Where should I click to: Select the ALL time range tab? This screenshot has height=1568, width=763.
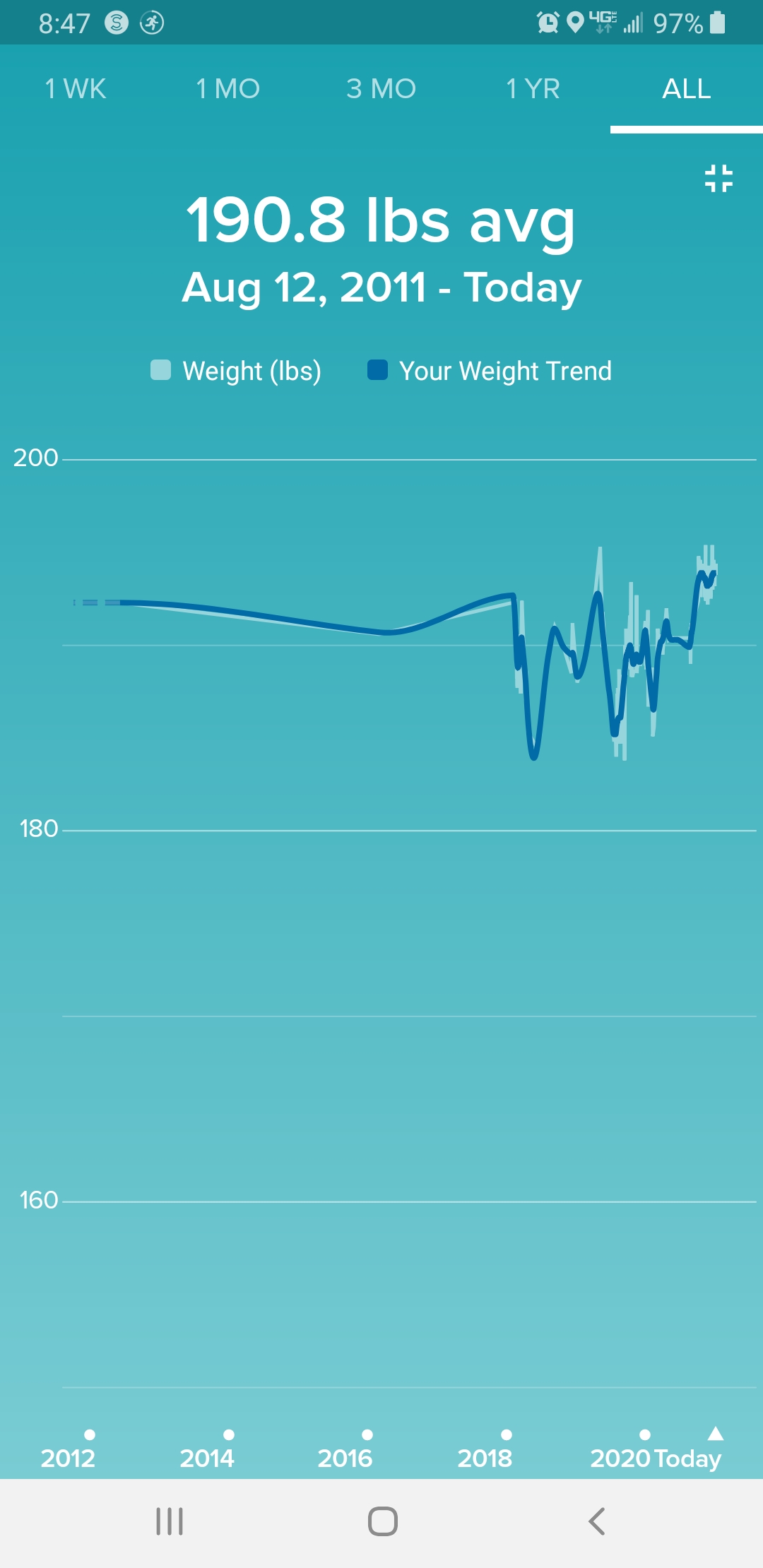tap(686, 89)
